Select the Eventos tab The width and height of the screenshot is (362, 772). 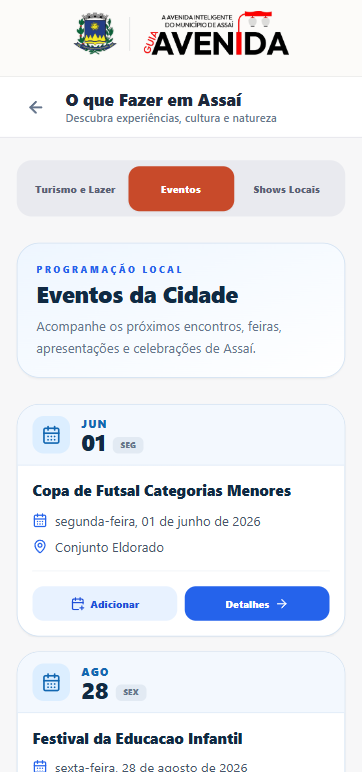(181, 190)
